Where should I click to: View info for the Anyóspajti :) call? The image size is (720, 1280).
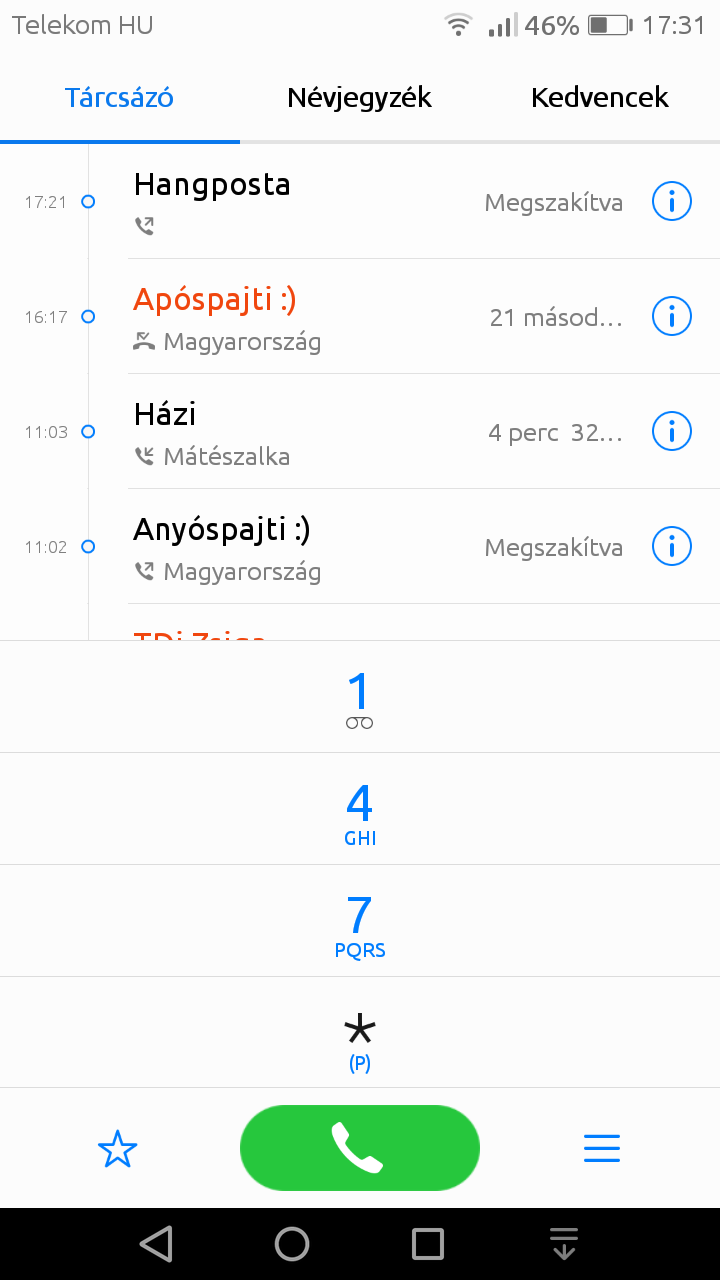[672, 547]
